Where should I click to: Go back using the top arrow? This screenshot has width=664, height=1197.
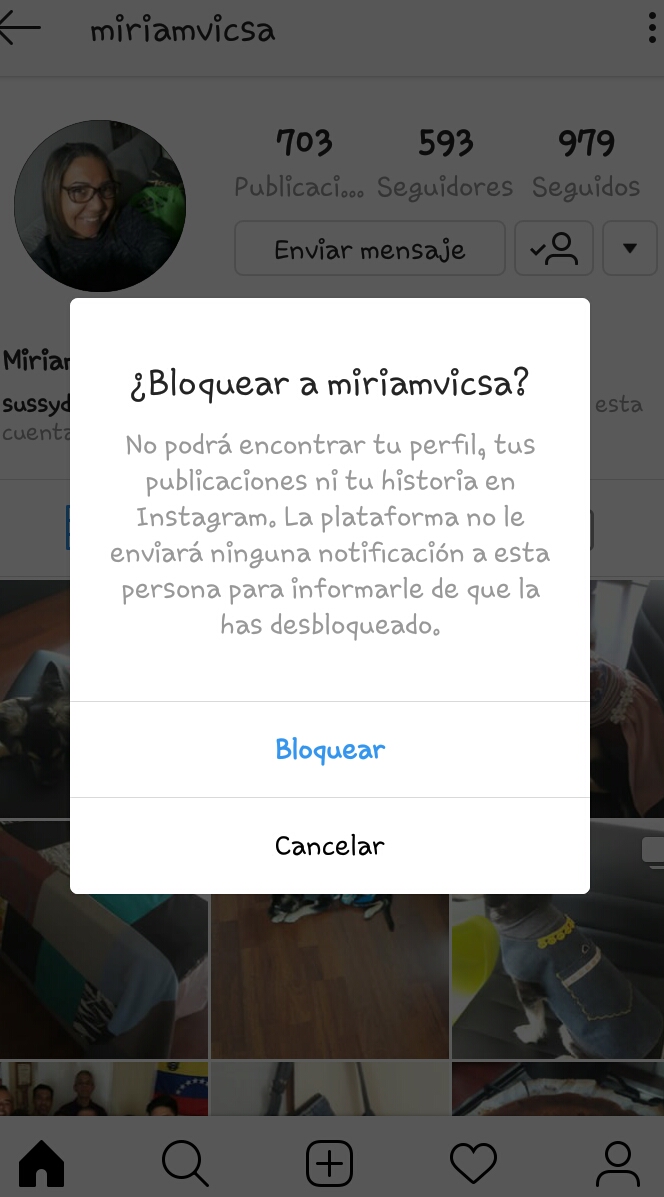(20, 29)
